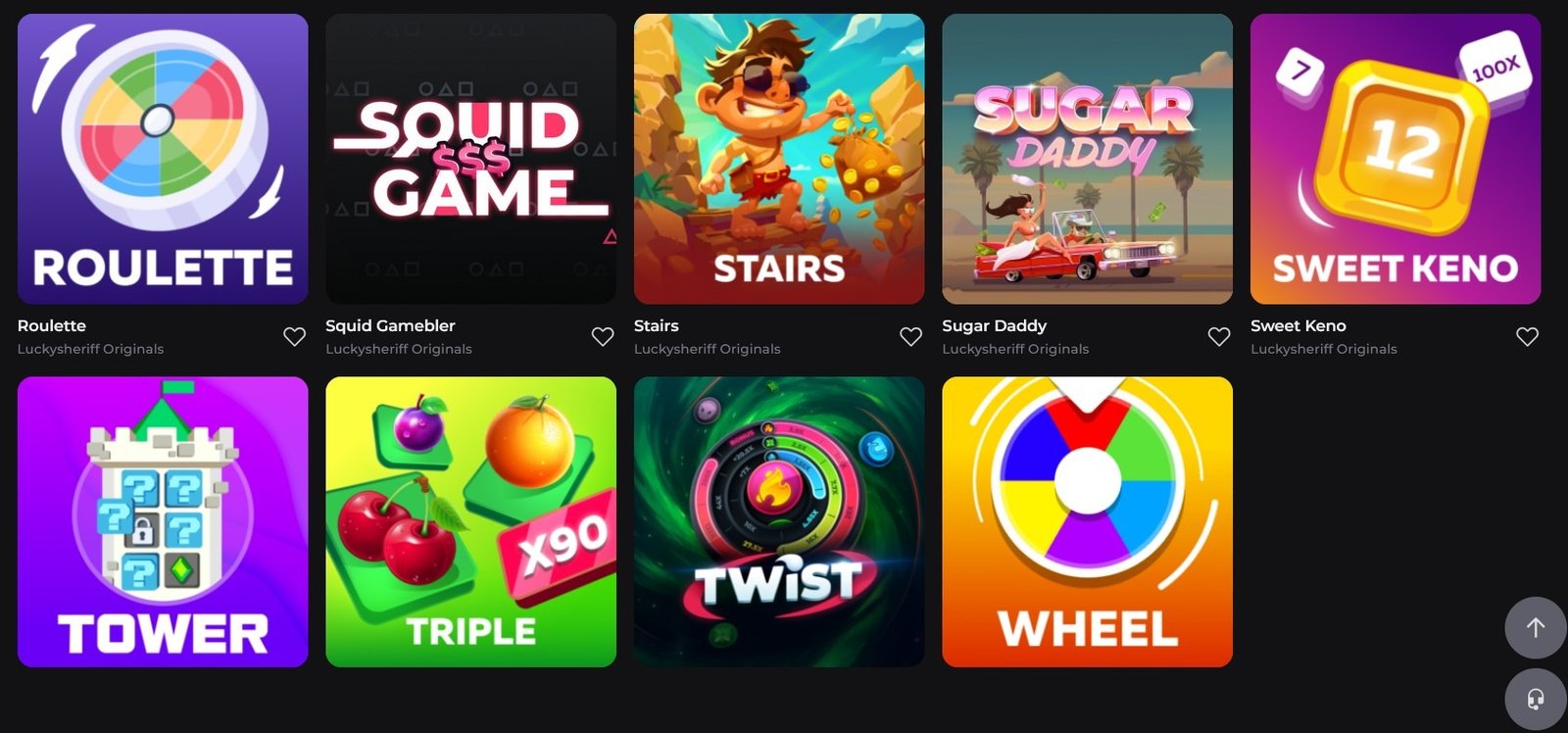Add Squid Gamebler to favorites

point(603,337)
